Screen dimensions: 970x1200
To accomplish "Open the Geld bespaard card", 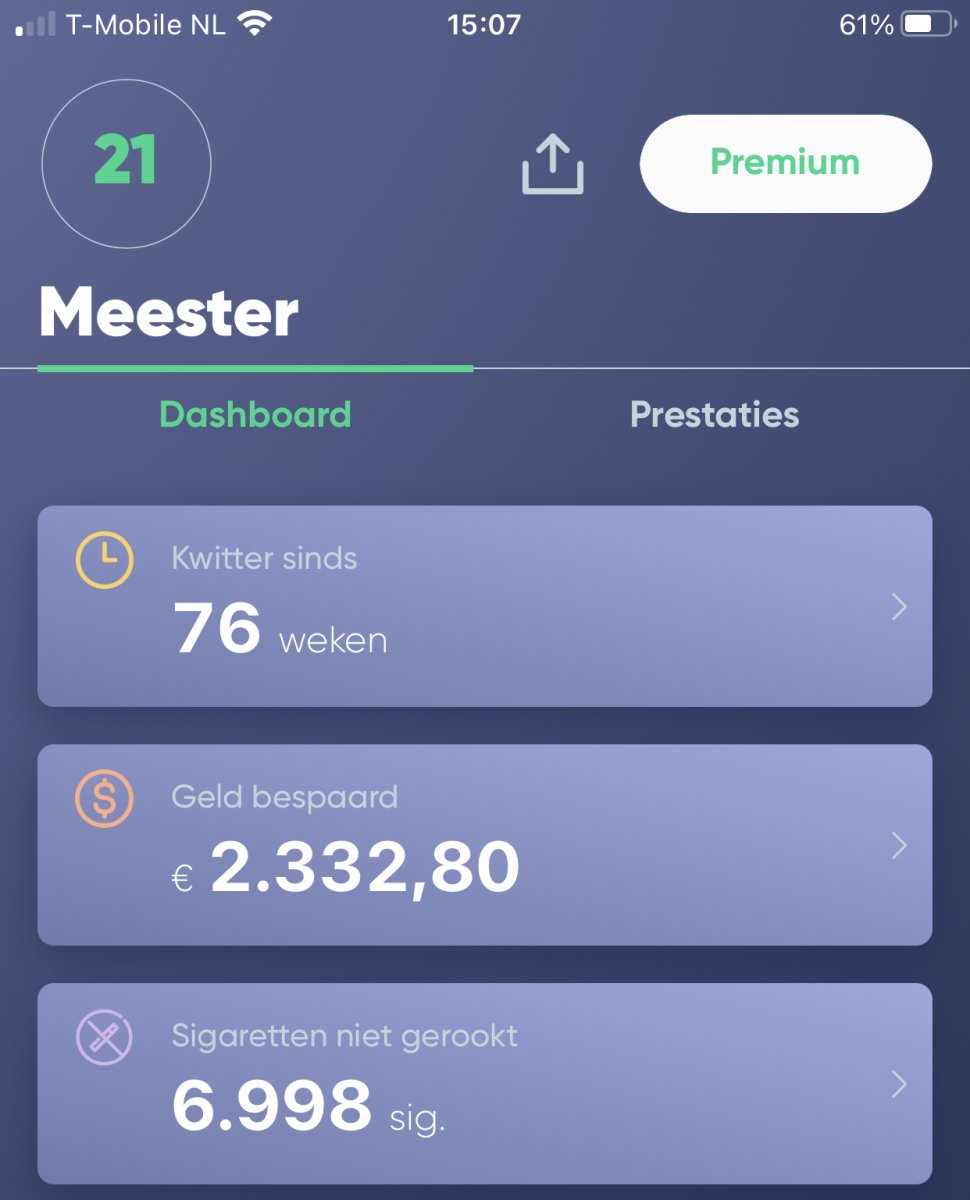I will 484,845.
